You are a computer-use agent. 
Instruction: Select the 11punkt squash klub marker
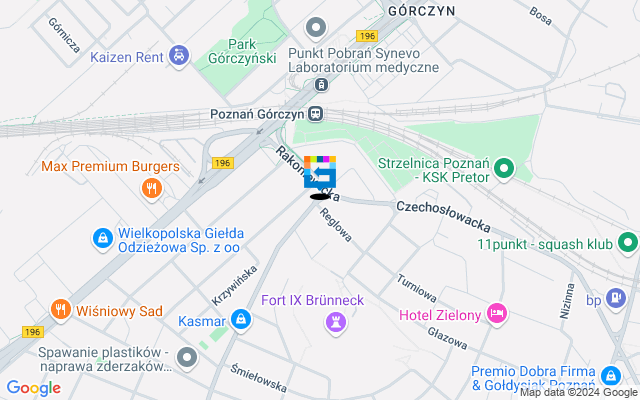point(627,242)
